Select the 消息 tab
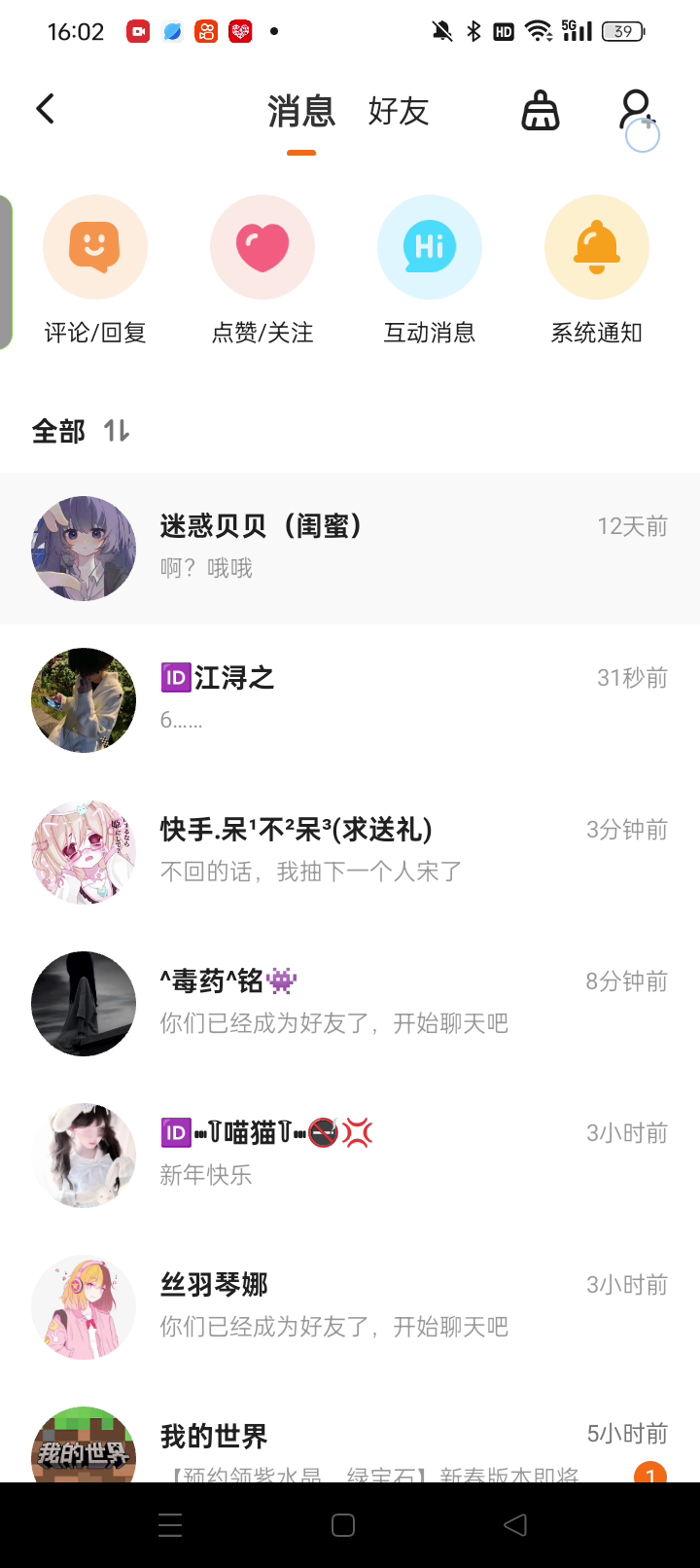Viewport: 700px width, 1568px height. [301, 111]
